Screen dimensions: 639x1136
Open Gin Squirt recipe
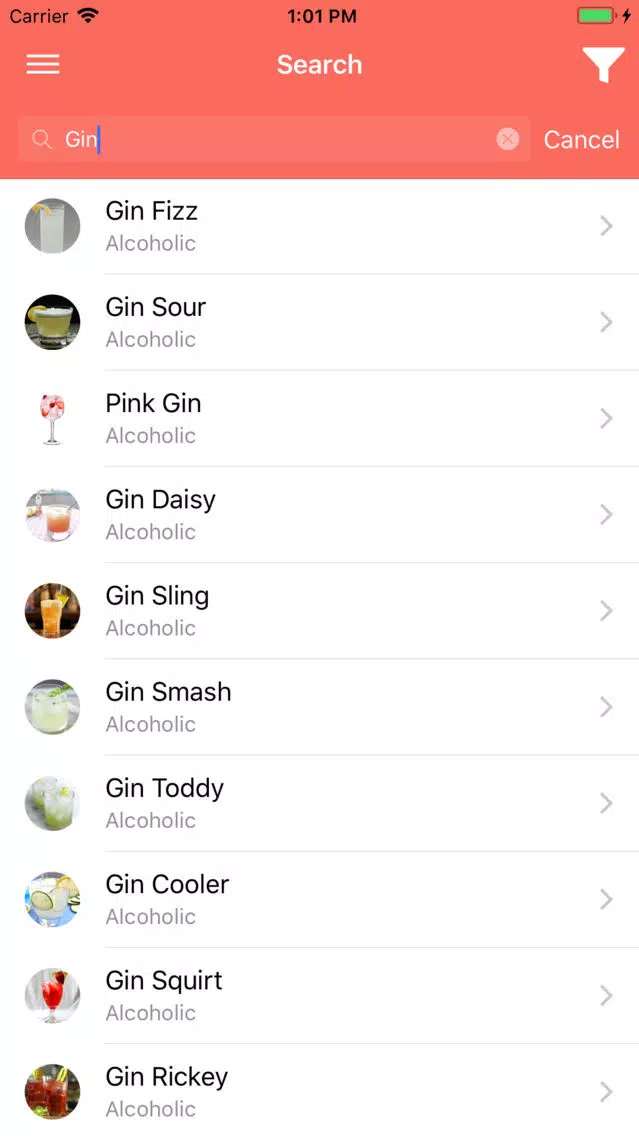coord(320,996)
